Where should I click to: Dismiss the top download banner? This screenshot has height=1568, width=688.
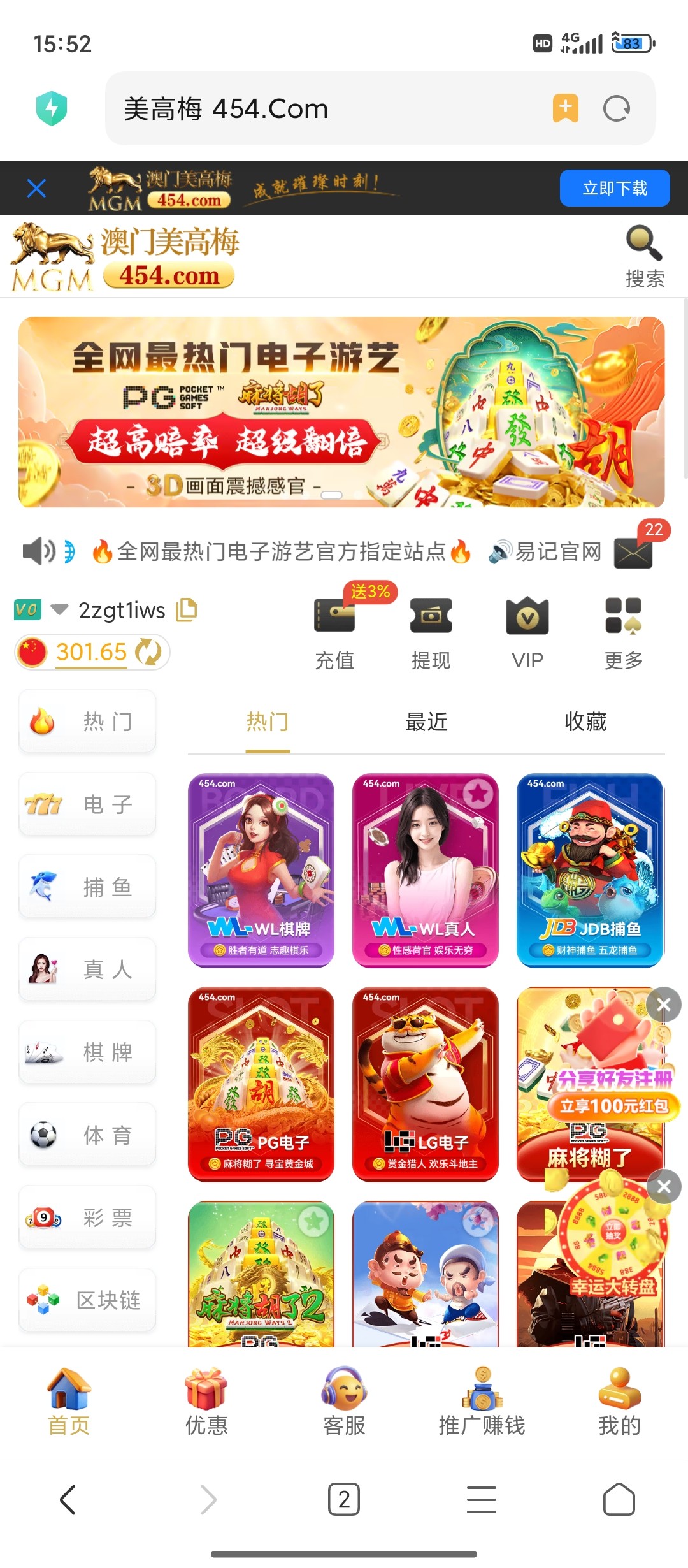37,188
